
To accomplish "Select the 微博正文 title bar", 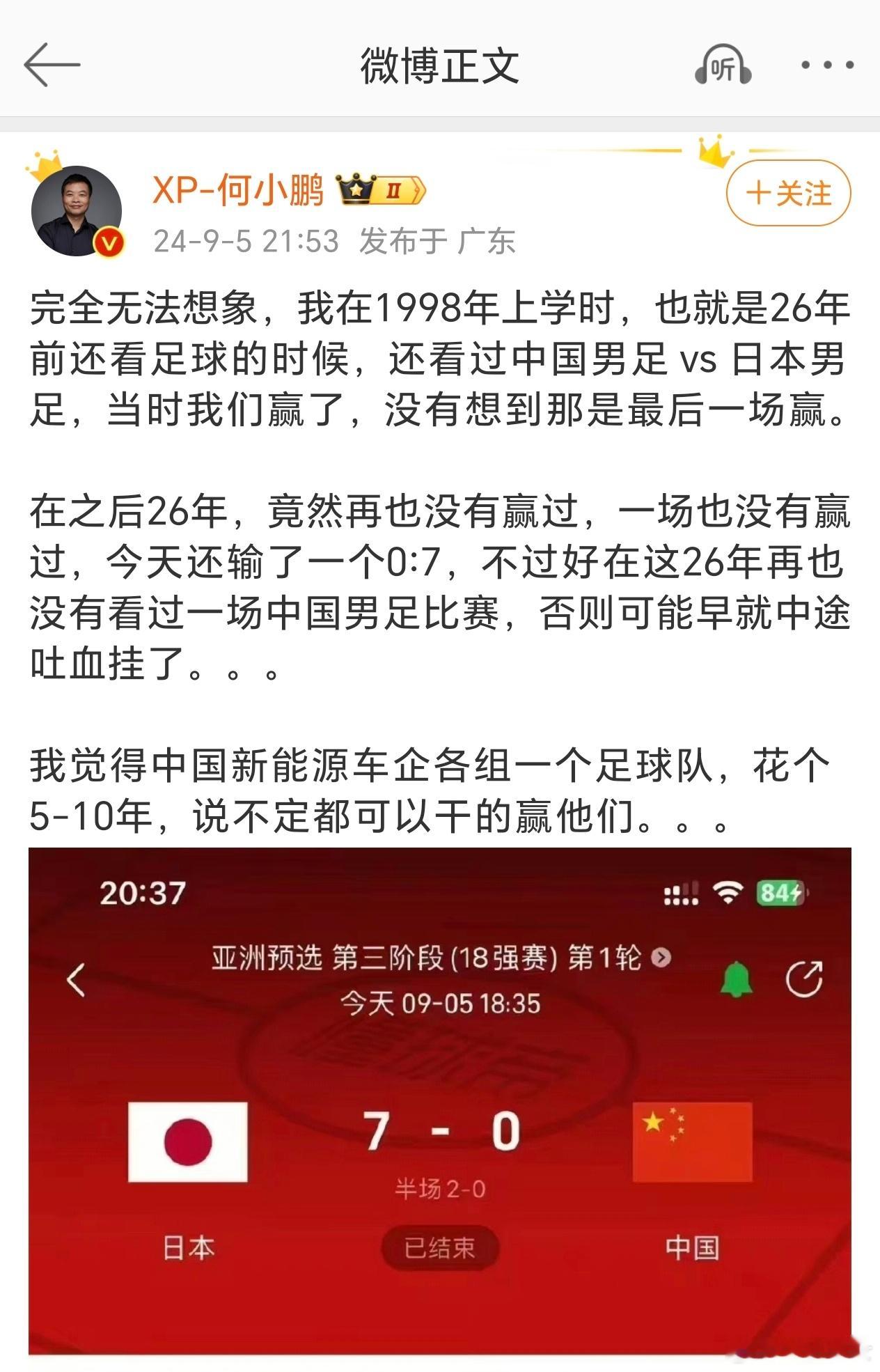I will (x=440, y=65).
